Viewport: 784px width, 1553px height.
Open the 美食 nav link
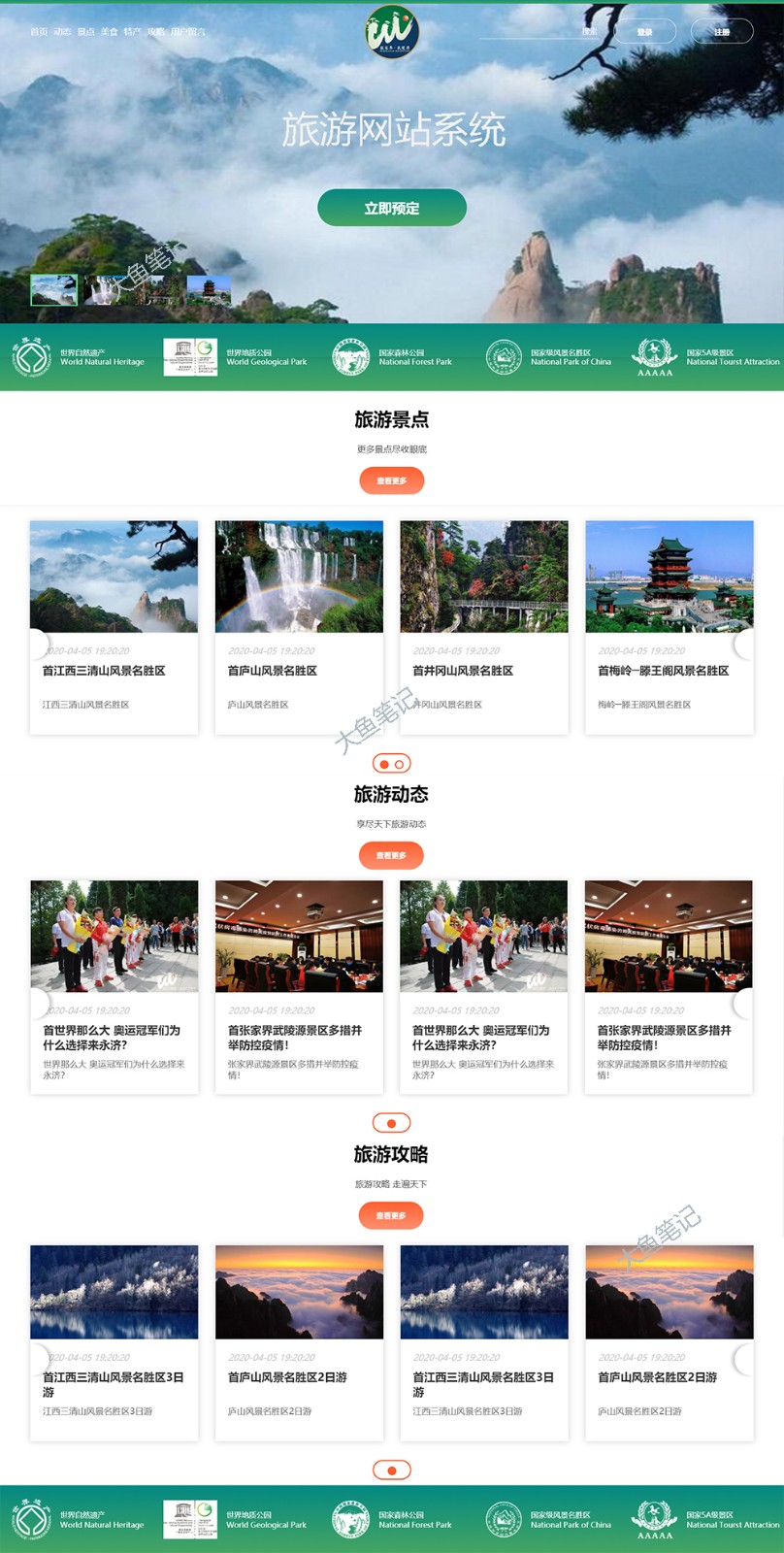point(109,32)
